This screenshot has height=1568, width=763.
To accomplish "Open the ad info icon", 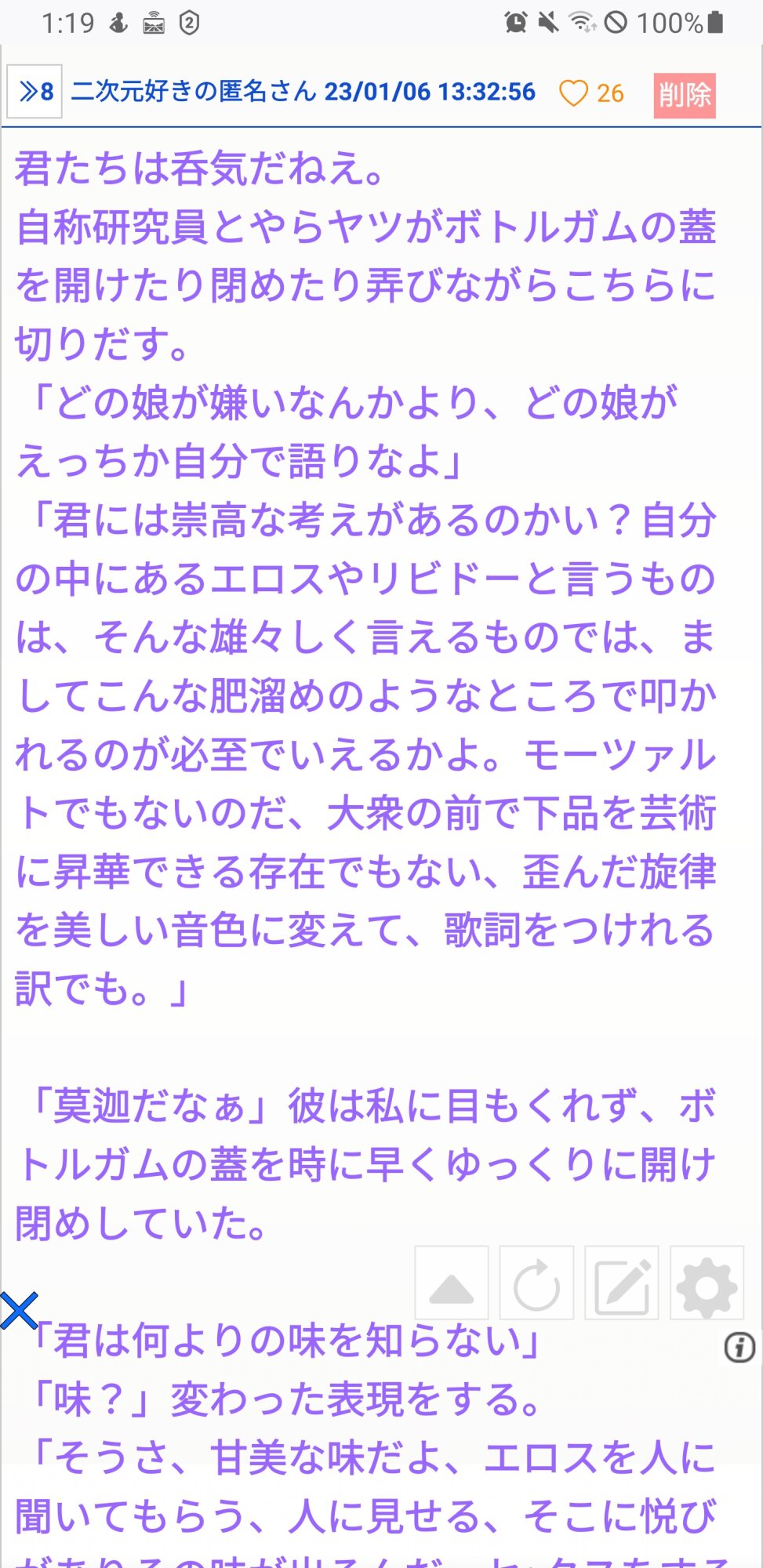I will (x=739, y=1348).
